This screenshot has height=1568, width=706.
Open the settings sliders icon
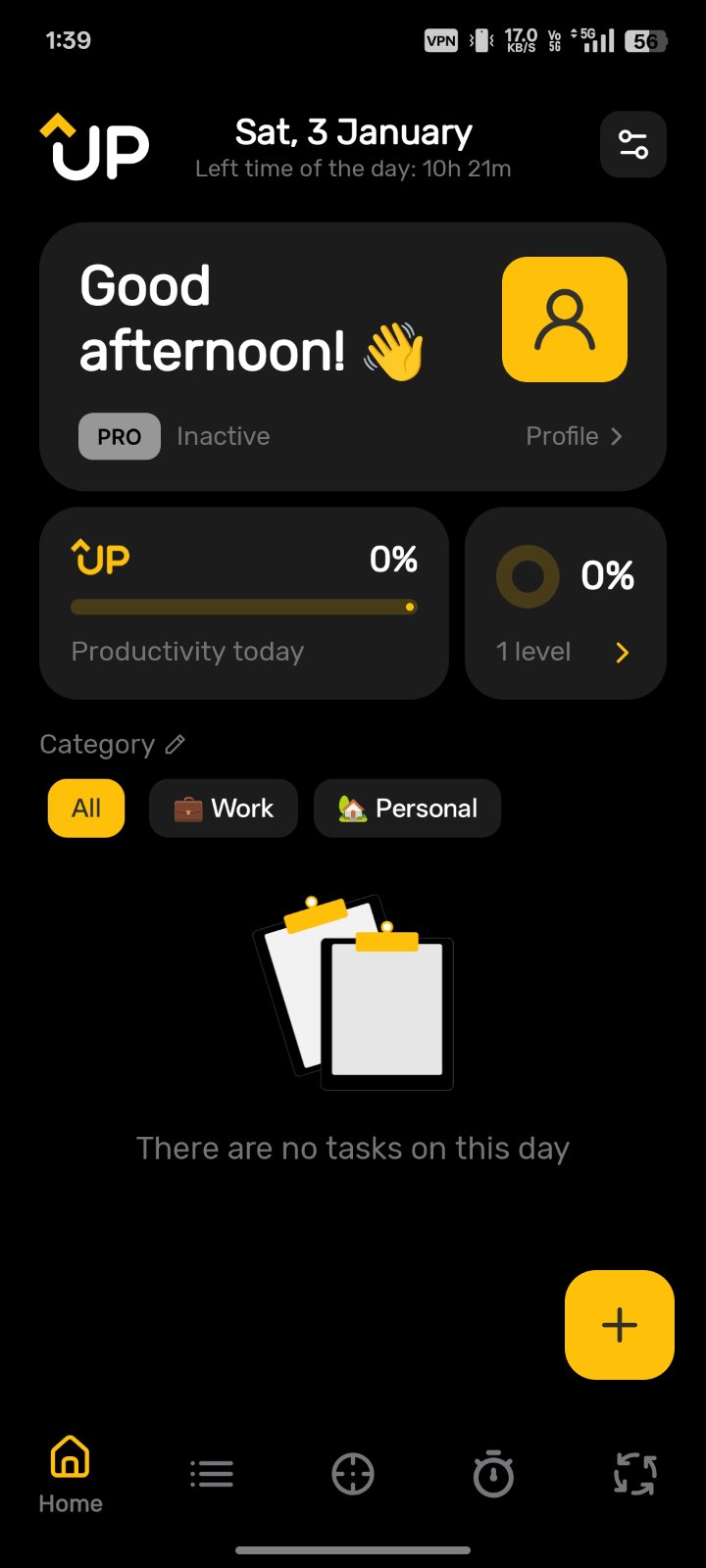(x=633, y=145)
